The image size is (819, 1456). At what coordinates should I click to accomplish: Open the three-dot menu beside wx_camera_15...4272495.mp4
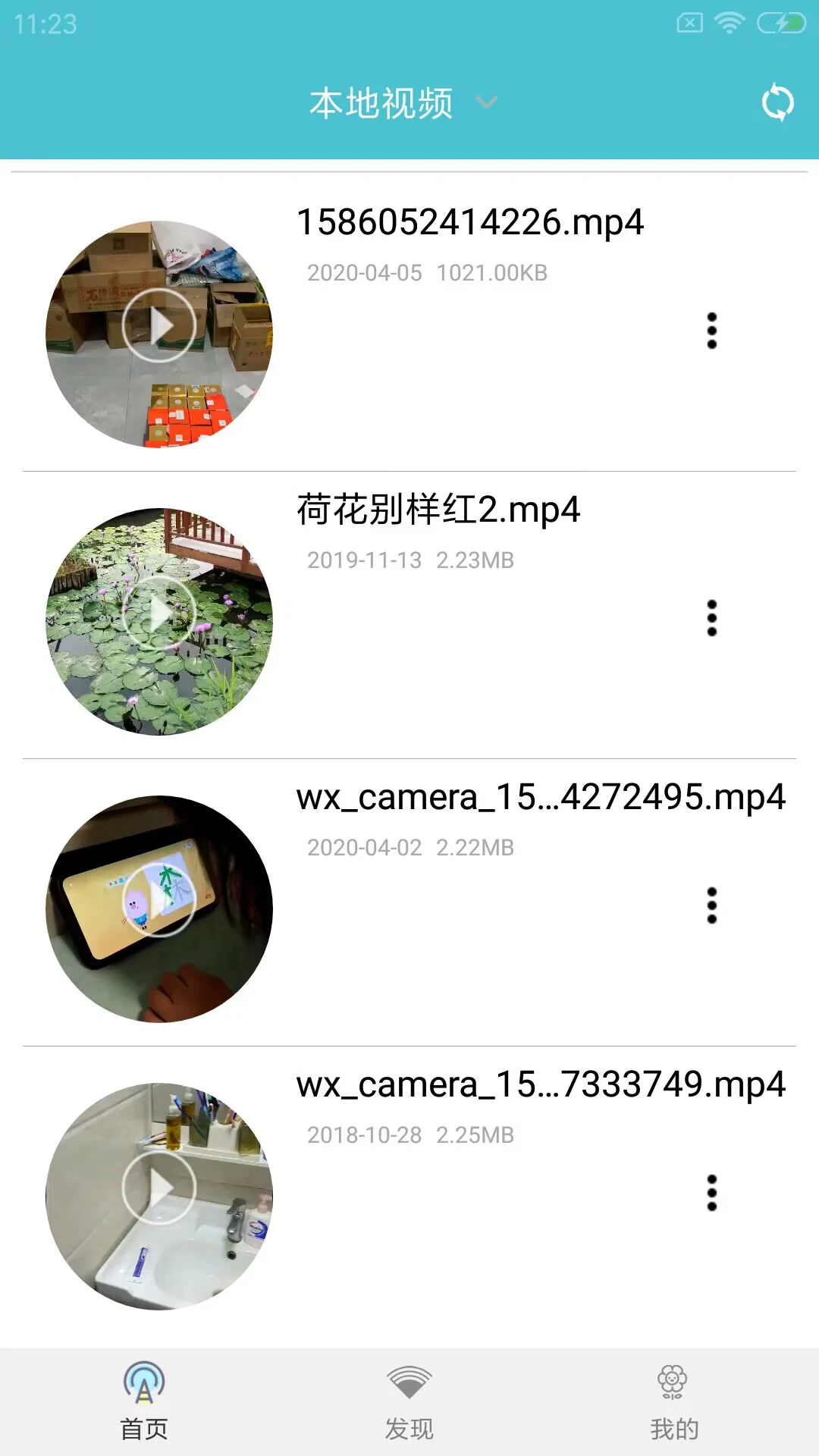coord(711,906)
